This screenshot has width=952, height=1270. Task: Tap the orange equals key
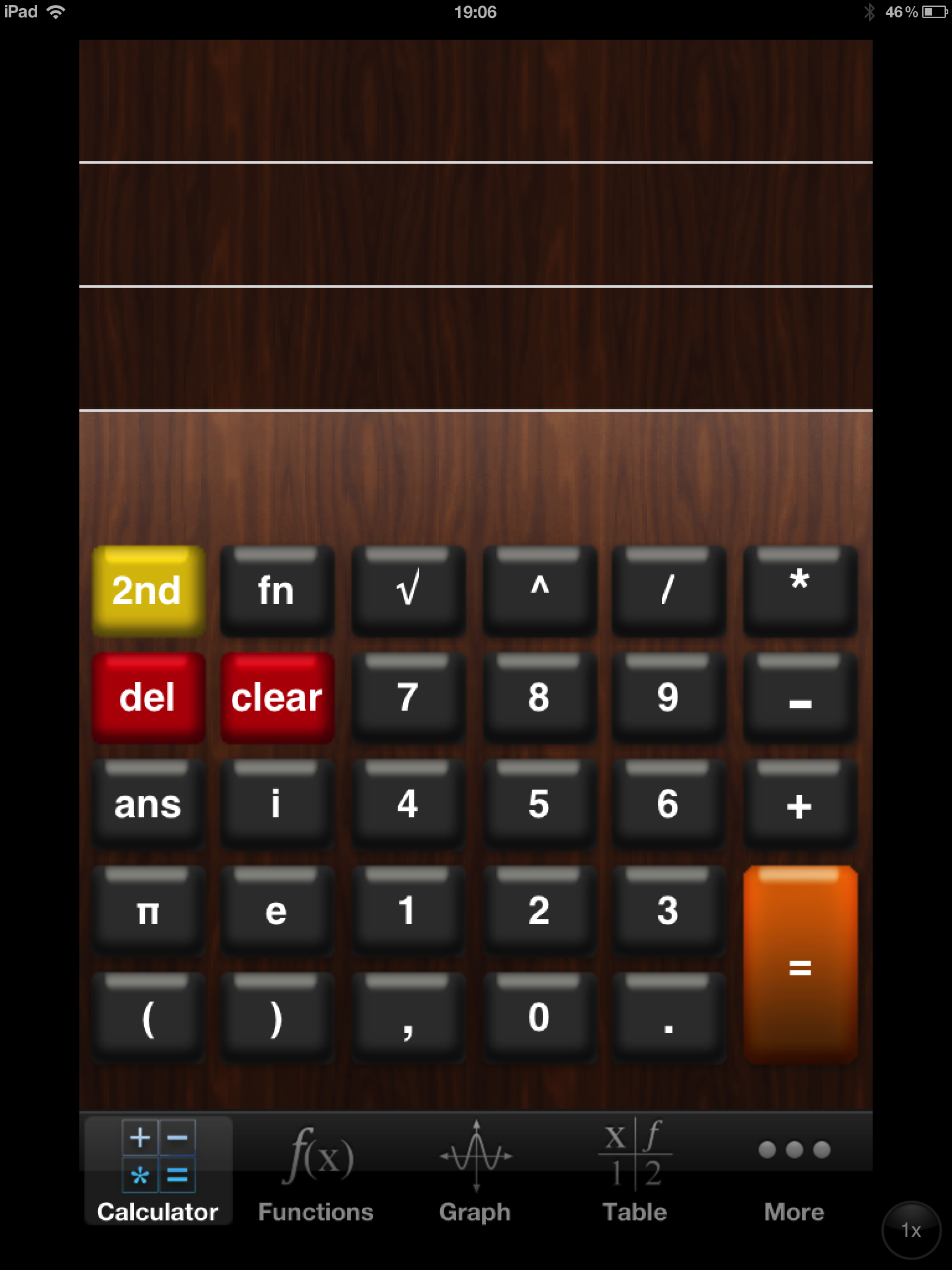(800, 965)
